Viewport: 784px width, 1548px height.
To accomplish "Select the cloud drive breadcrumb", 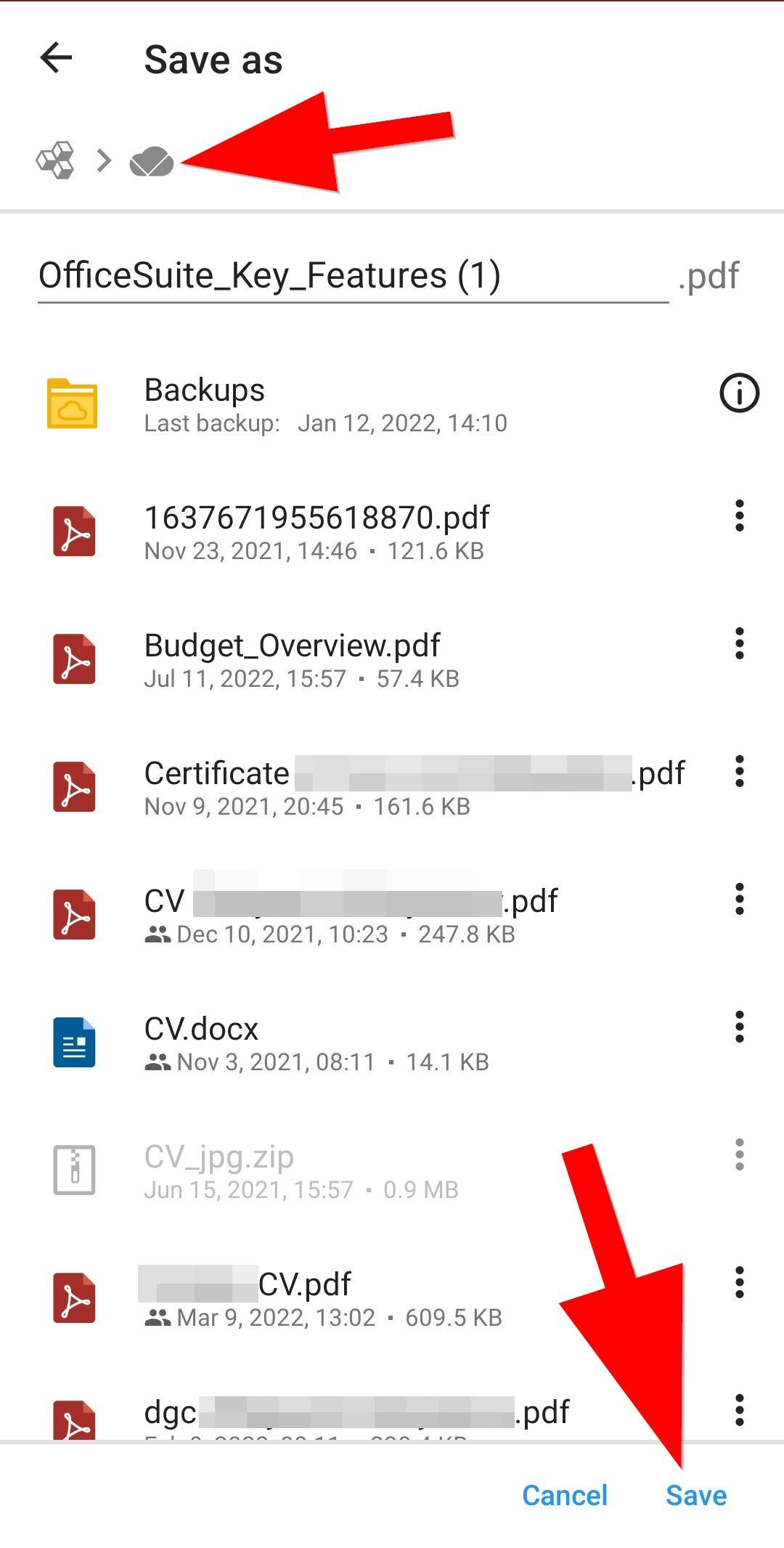I will [151, 161].
